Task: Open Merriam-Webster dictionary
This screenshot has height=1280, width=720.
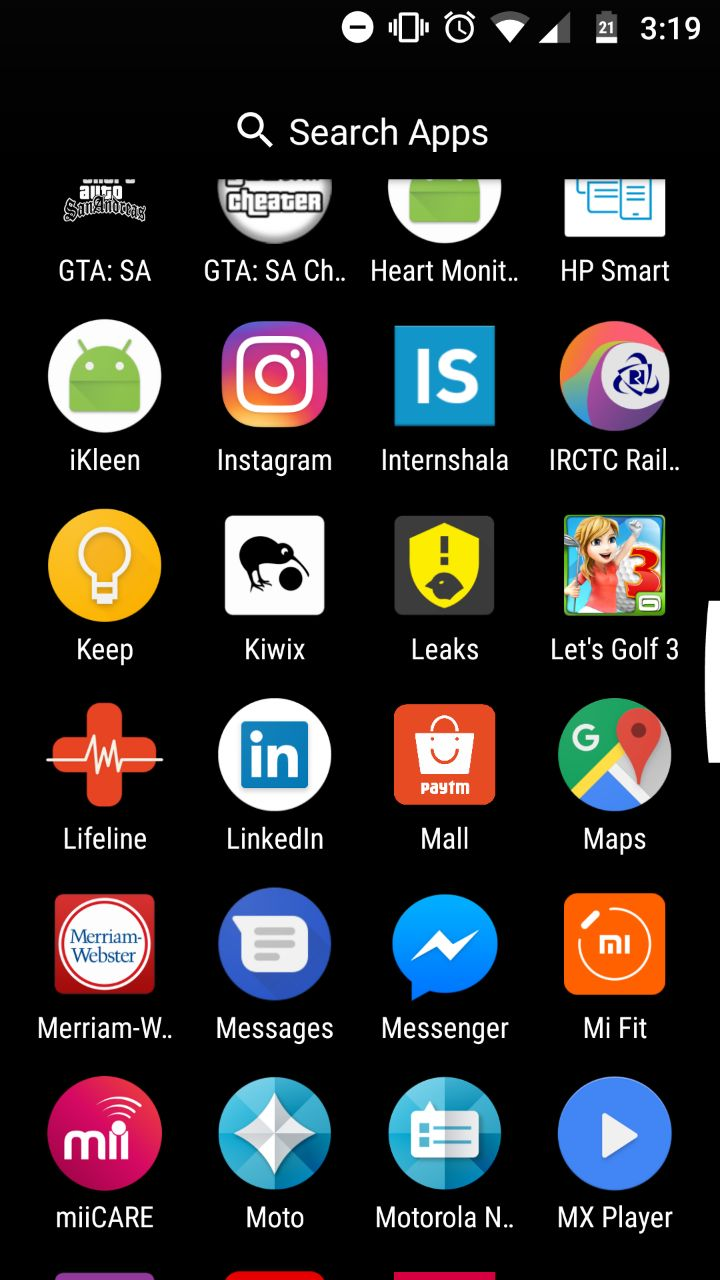Action: click(104, 944)
